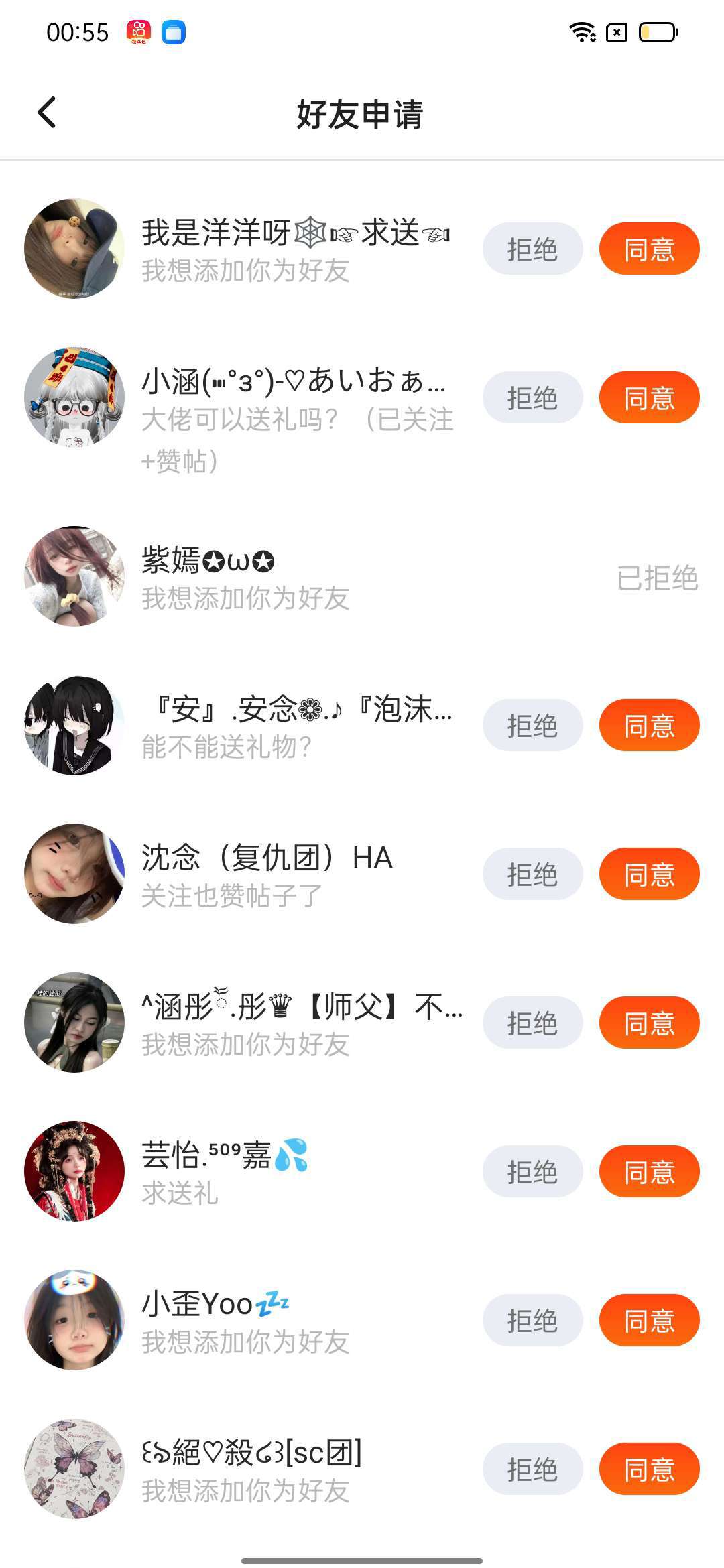Refuse 絕♡殺[sc团]'s friend request
The width and height of the screenshot is (724, 1568).
532,1469
